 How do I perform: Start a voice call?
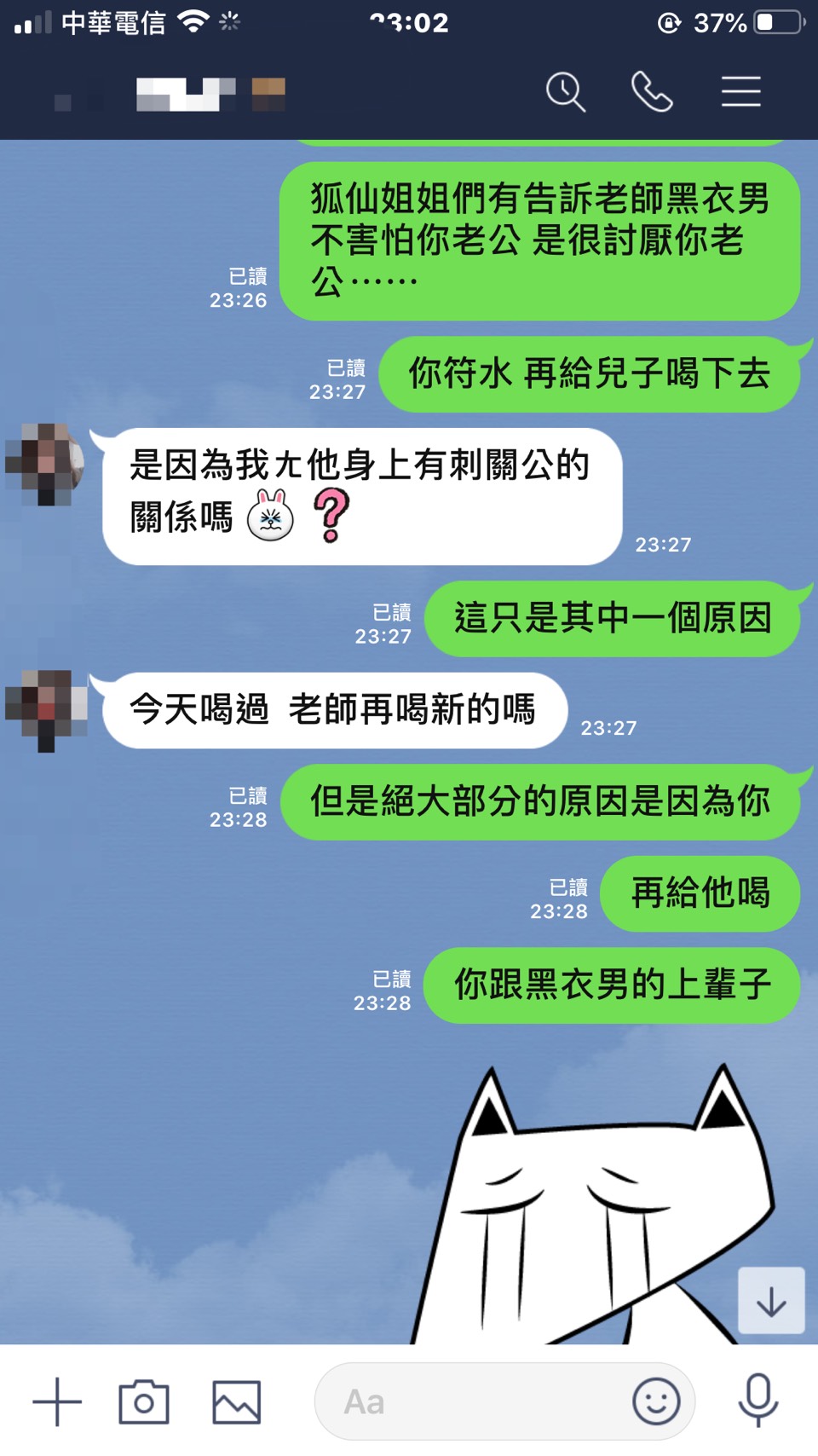652,92
